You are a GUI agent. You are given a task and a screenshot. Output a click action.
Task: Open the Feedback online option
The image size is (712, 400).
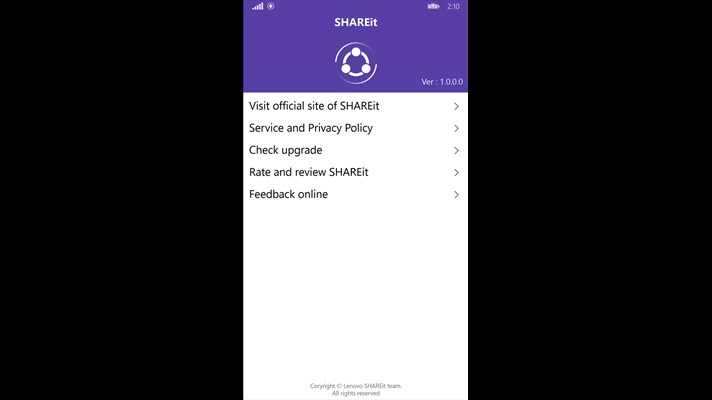tap(354, 194)
